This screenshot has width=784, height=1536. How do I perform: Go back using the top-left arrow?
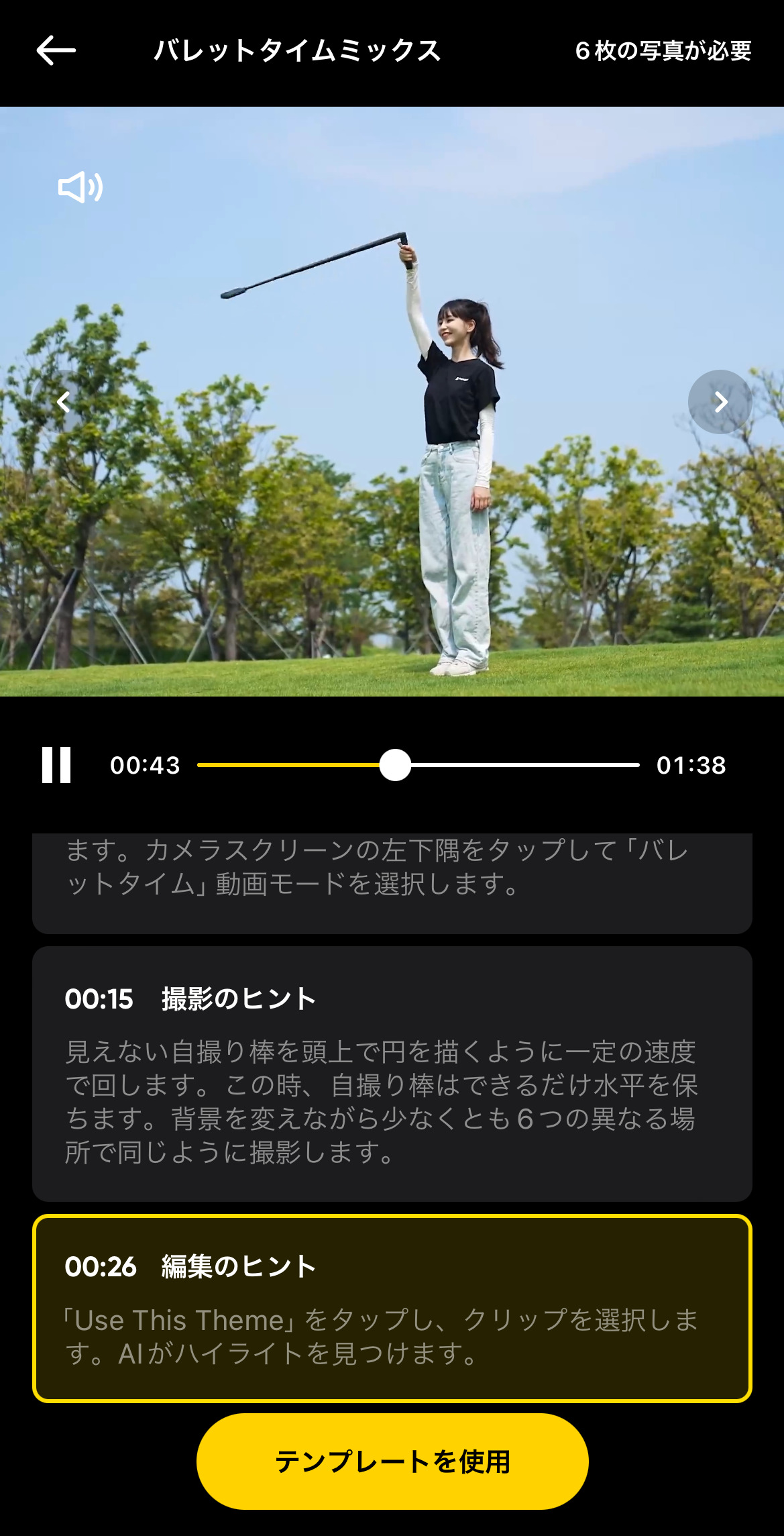point(56,51)
